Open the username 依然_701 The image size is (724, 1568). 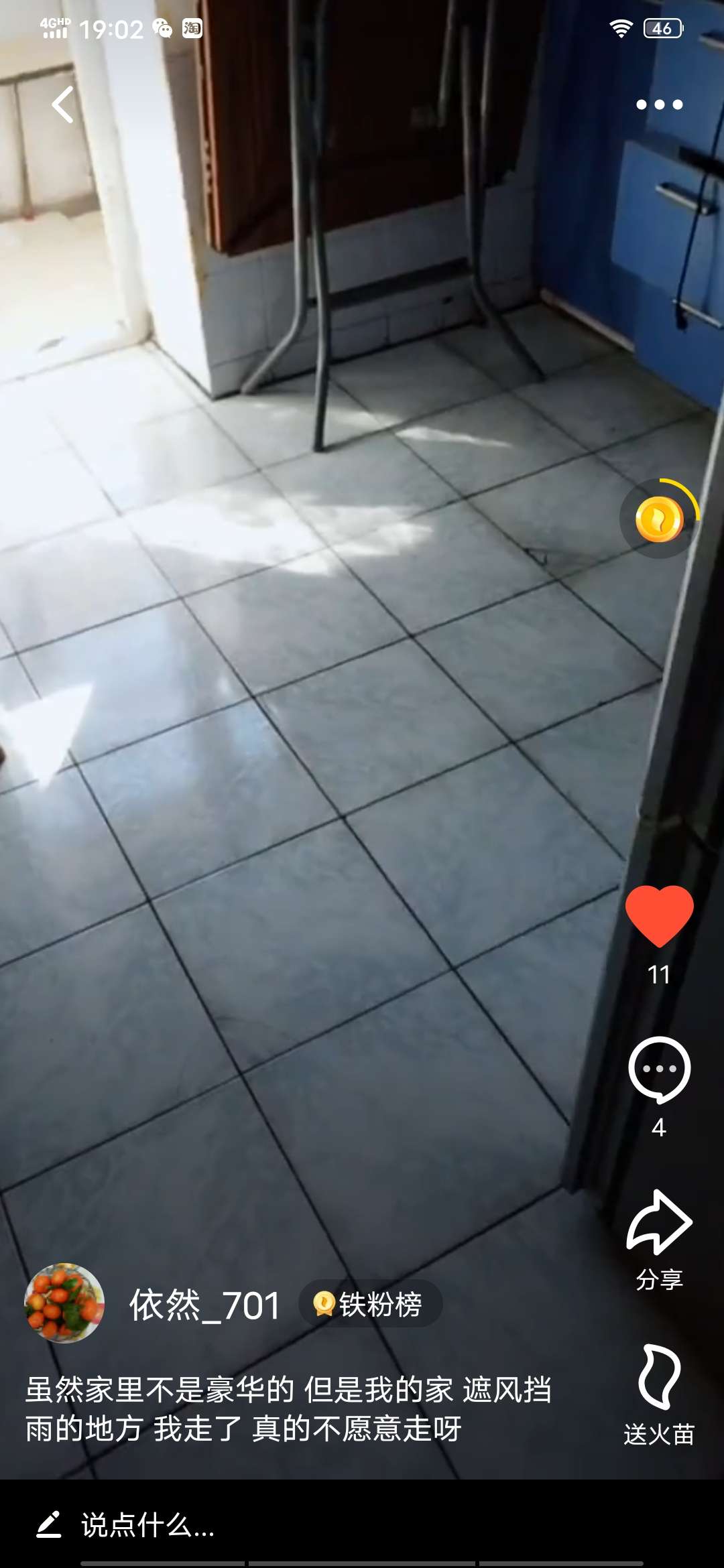coord(204,1305)
